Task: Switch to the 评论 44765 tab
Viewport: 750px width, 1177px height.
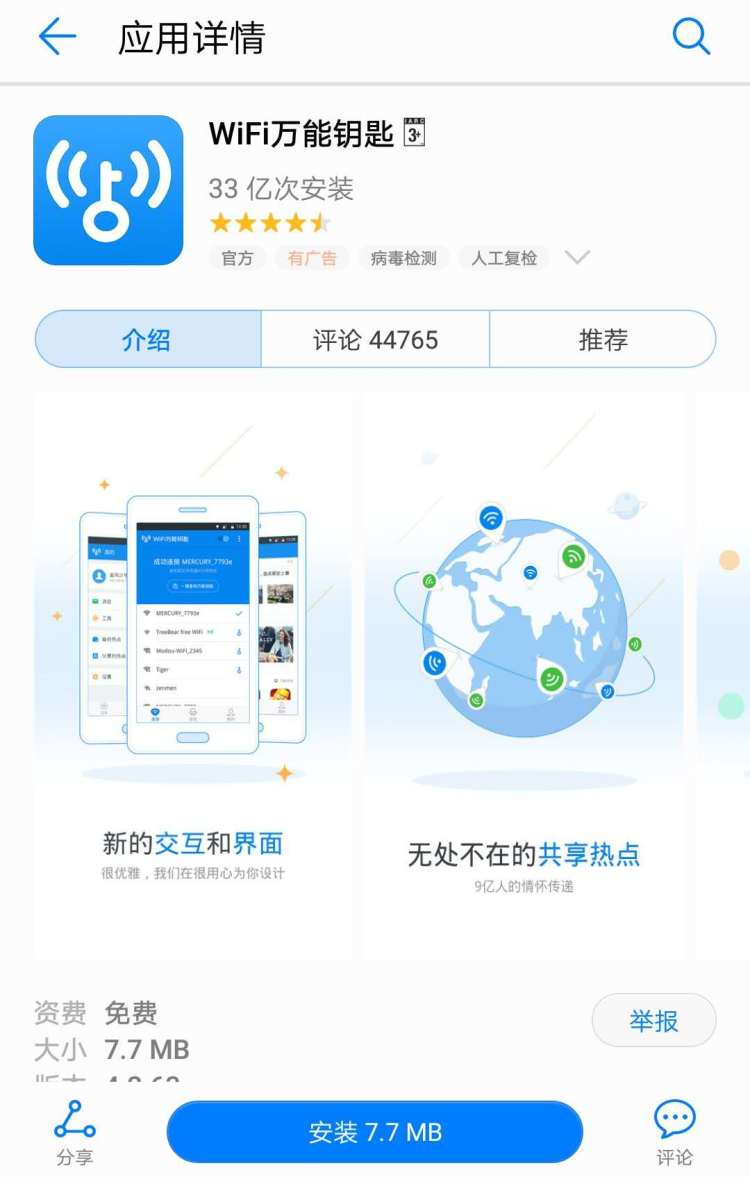Action: 375,340
